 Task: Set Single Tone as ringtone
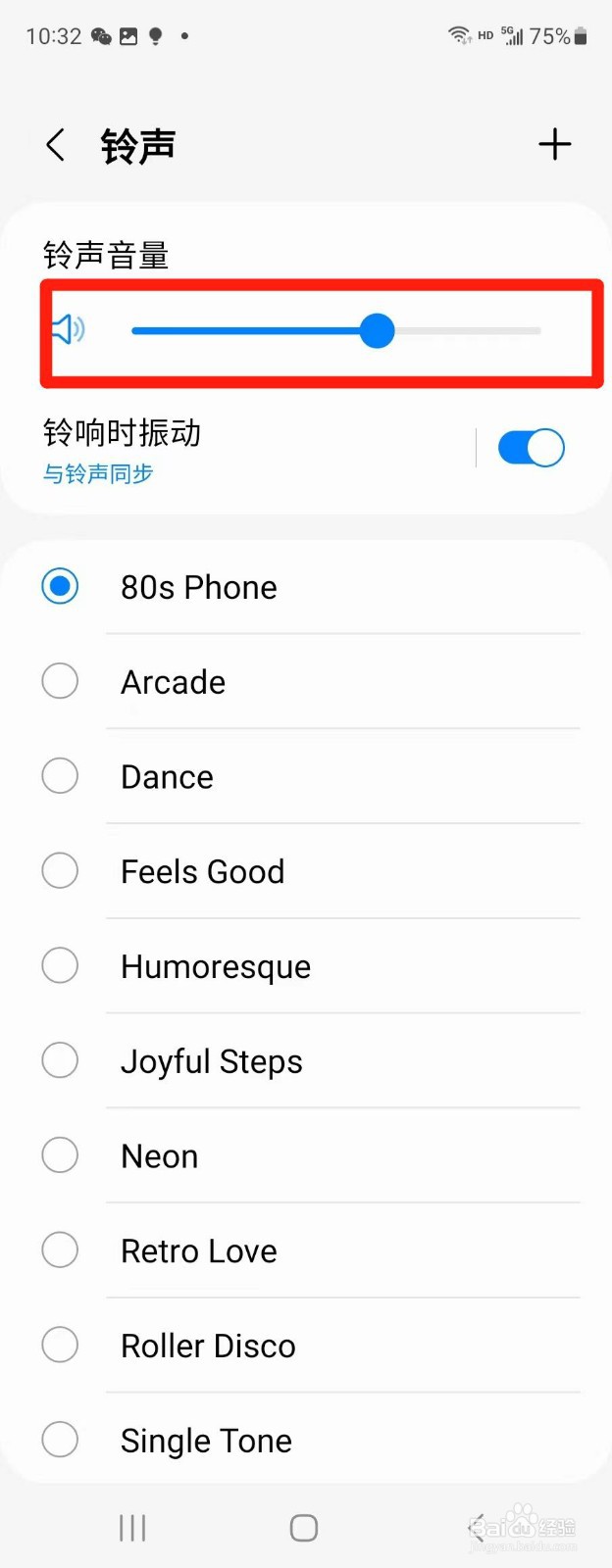[x=206, y=1441]
